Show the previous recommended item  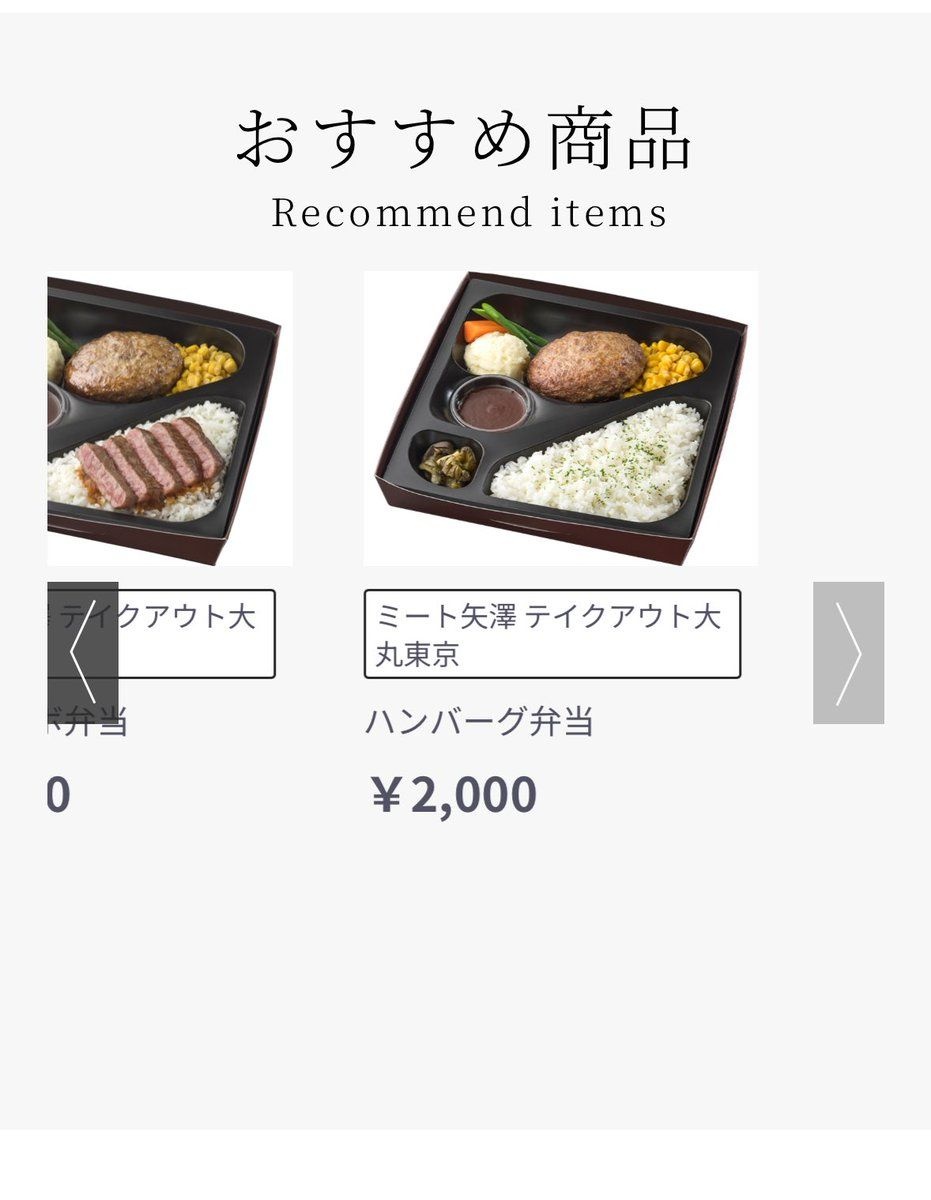coord(83,652)
